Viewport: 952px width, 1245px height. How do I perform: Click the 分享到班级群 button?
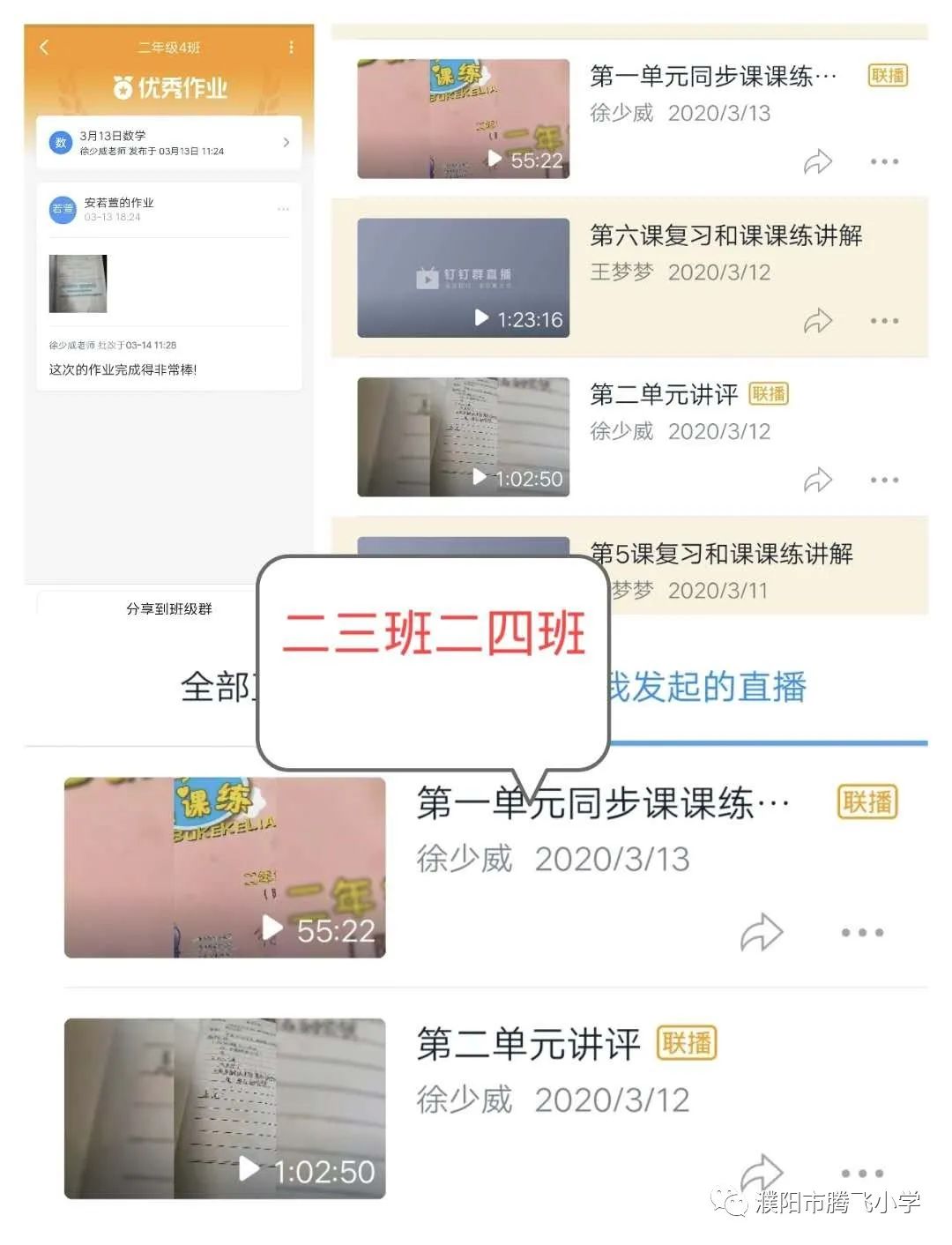click(x=169, y=608)
